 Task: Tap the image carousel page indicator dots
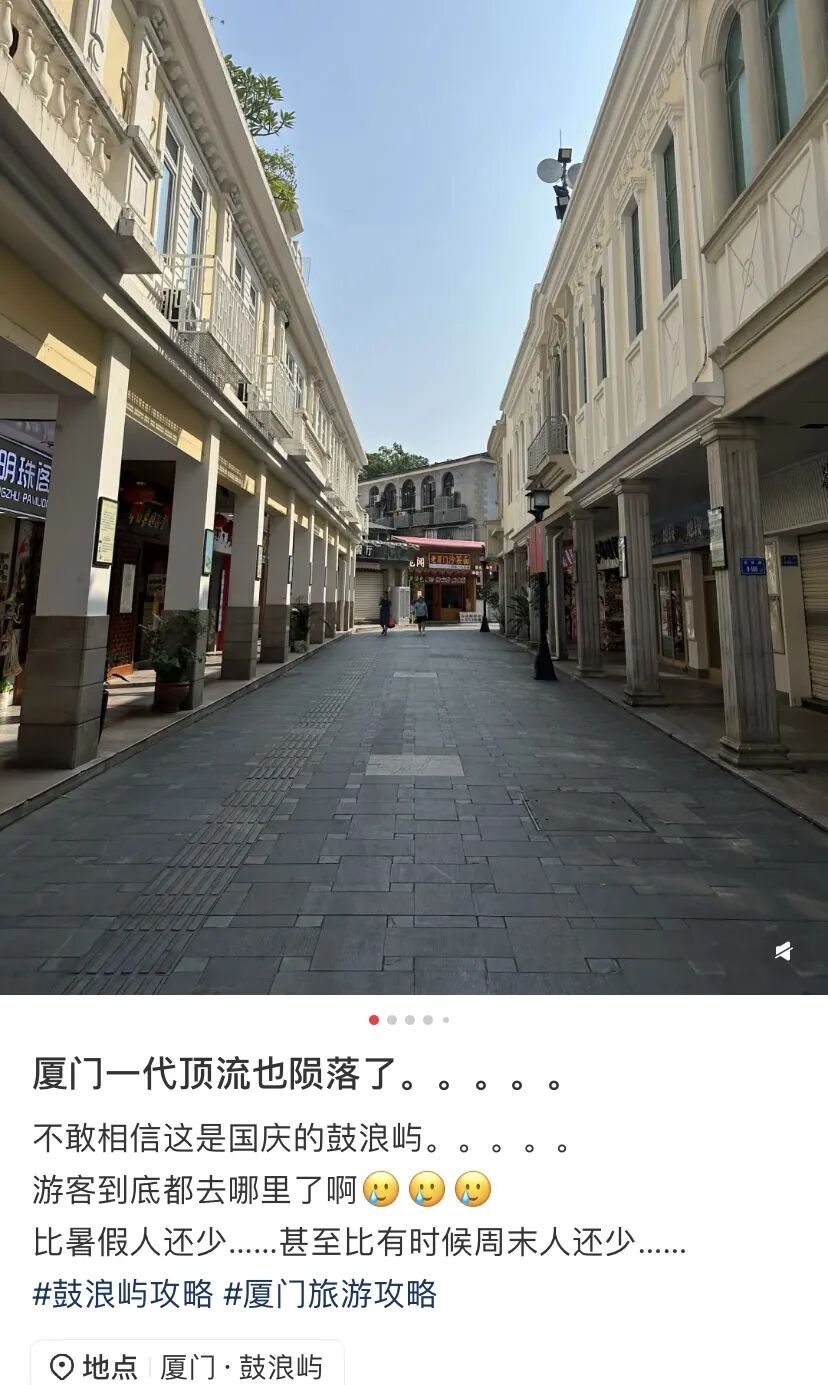point(409,1020)
